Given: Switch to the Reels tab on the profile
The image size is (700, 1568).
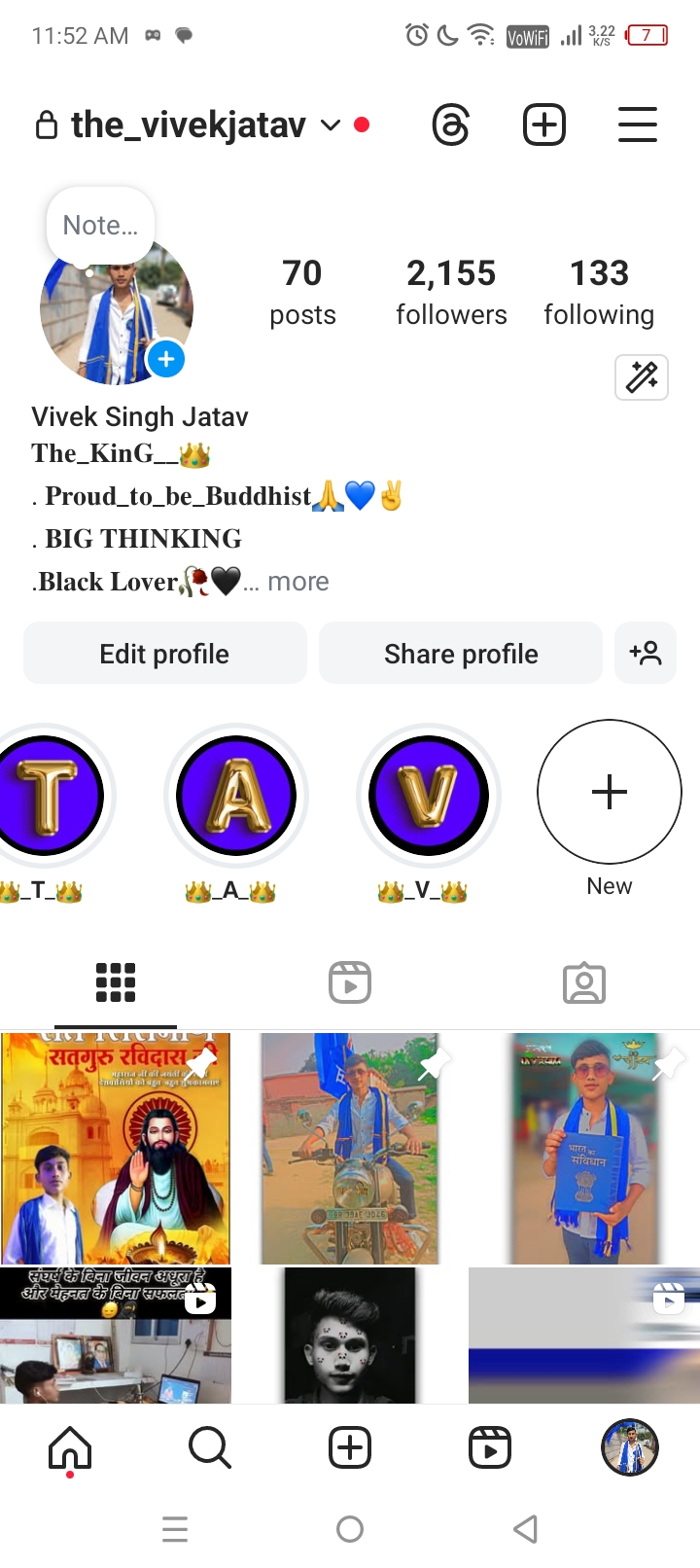Looking at the screenshot, I should click(350, 982).
